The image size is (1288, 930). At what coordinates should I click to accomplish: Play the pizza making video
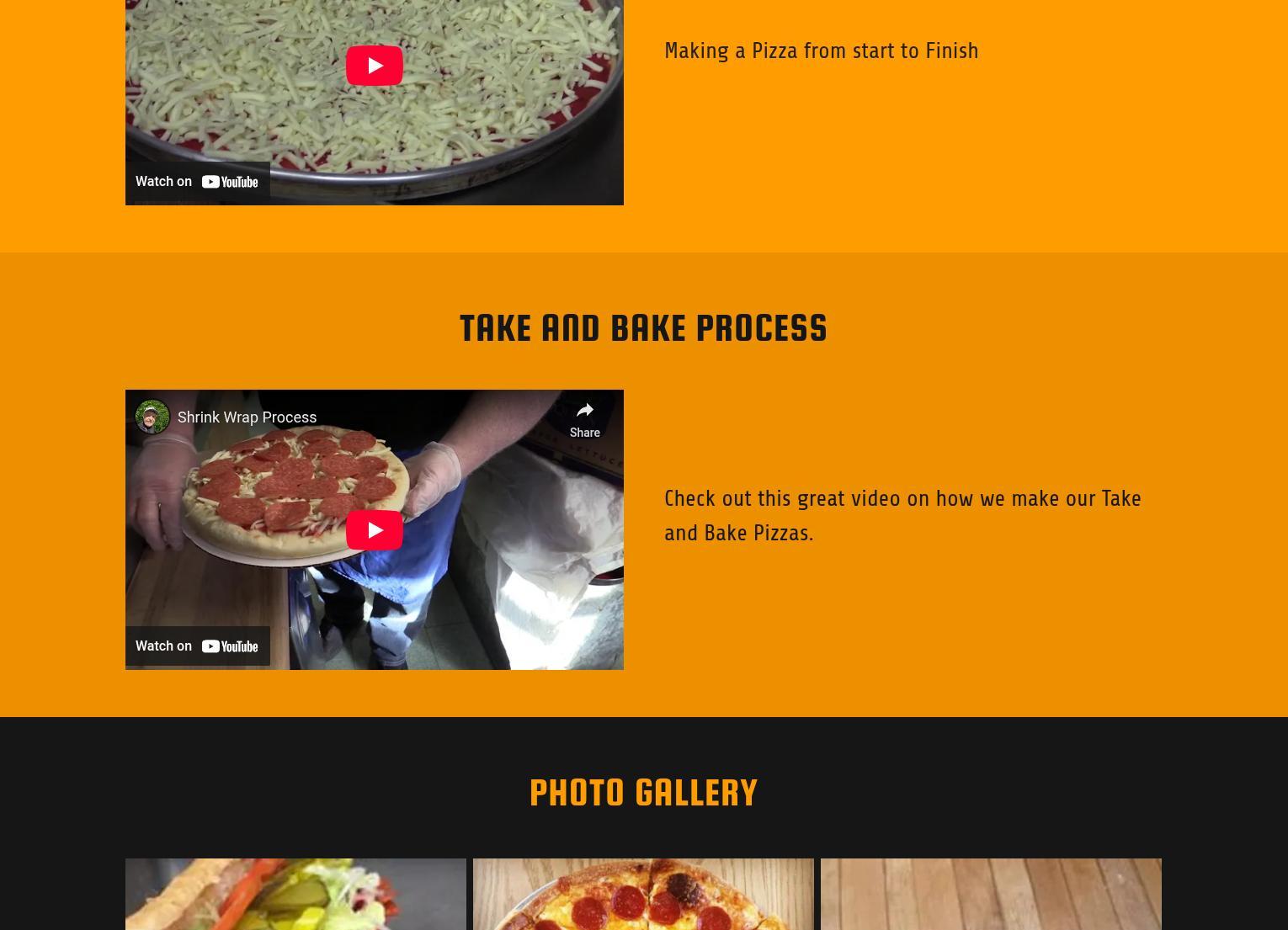pyautogui.click(x=374, y=66)
